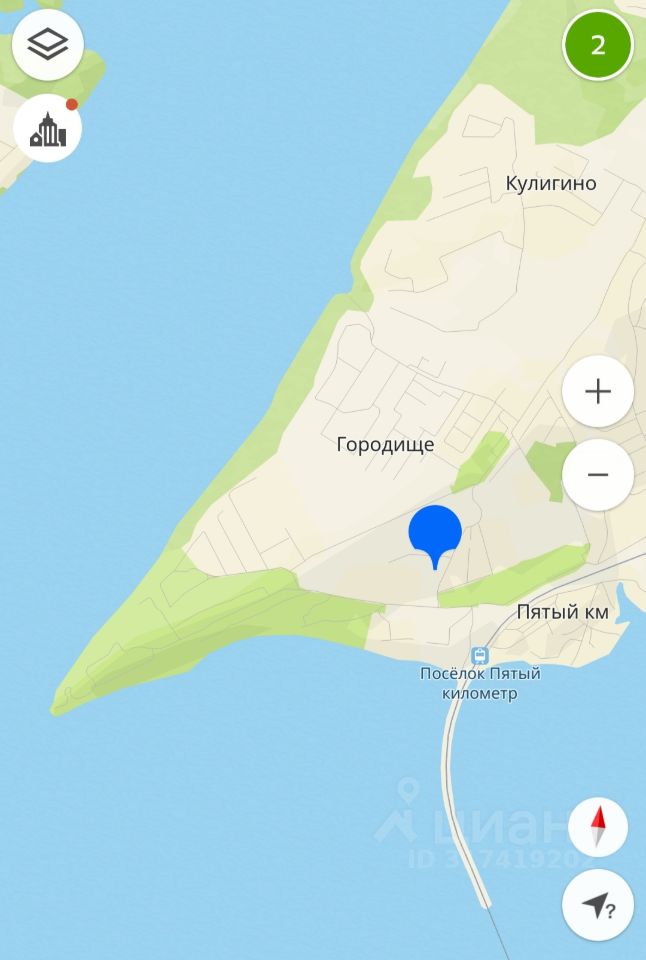
Task: Select the blue location pin
Action: 435,534
